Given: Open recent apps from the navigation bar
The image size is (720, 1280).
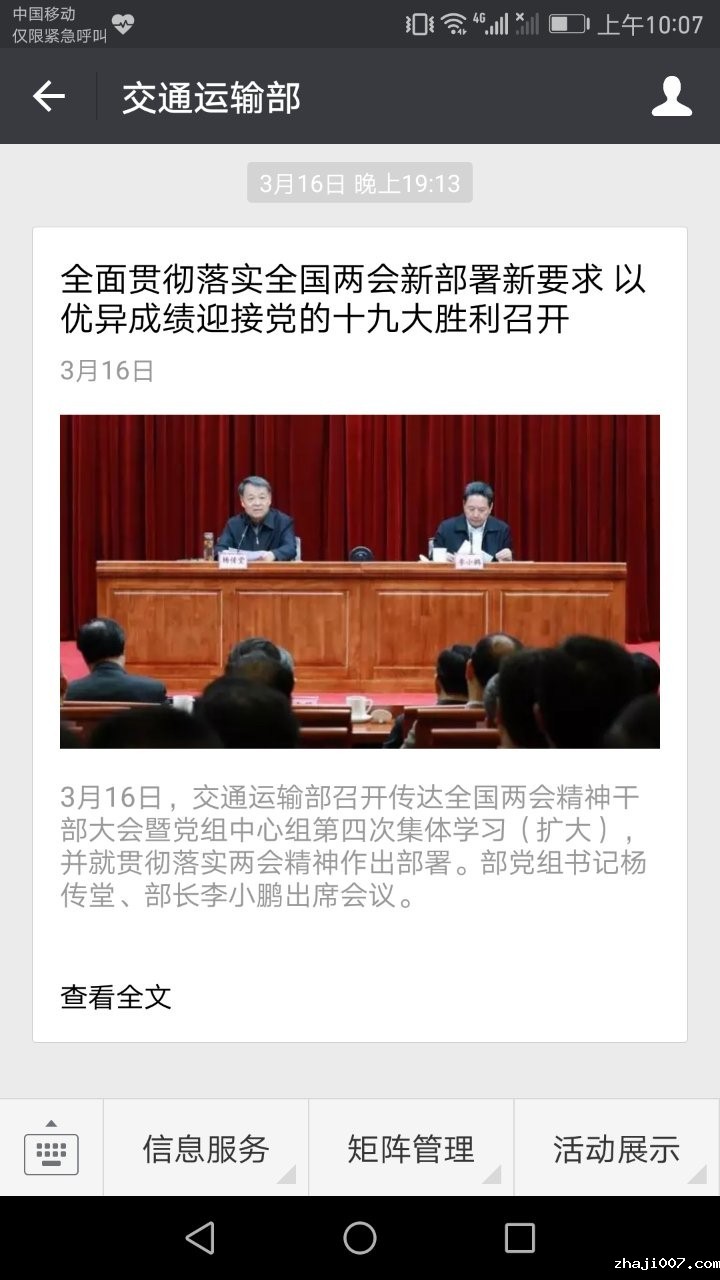Looking at the screenshot, I should 519,1238.
